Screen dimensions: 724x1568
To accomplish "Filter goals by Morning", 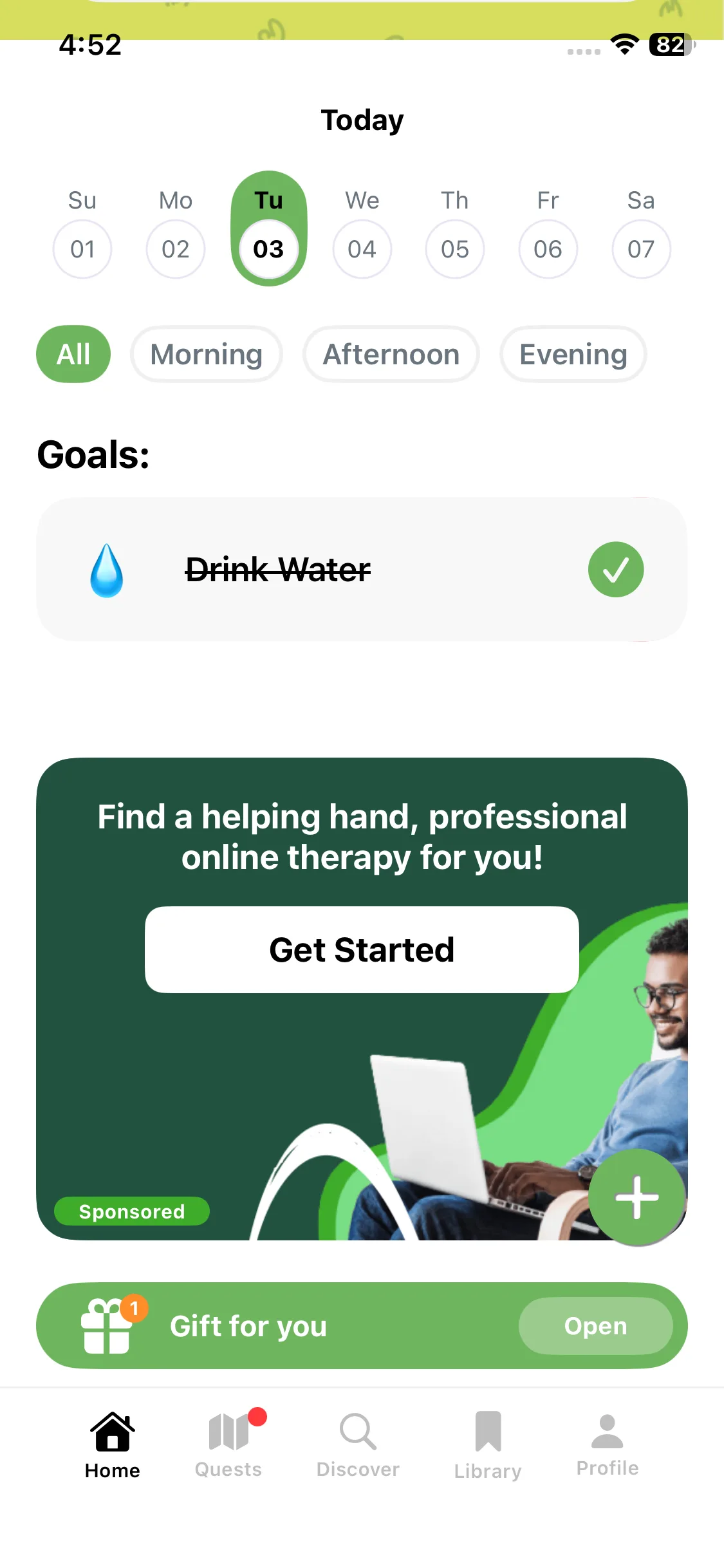I will tap(206, 354).
